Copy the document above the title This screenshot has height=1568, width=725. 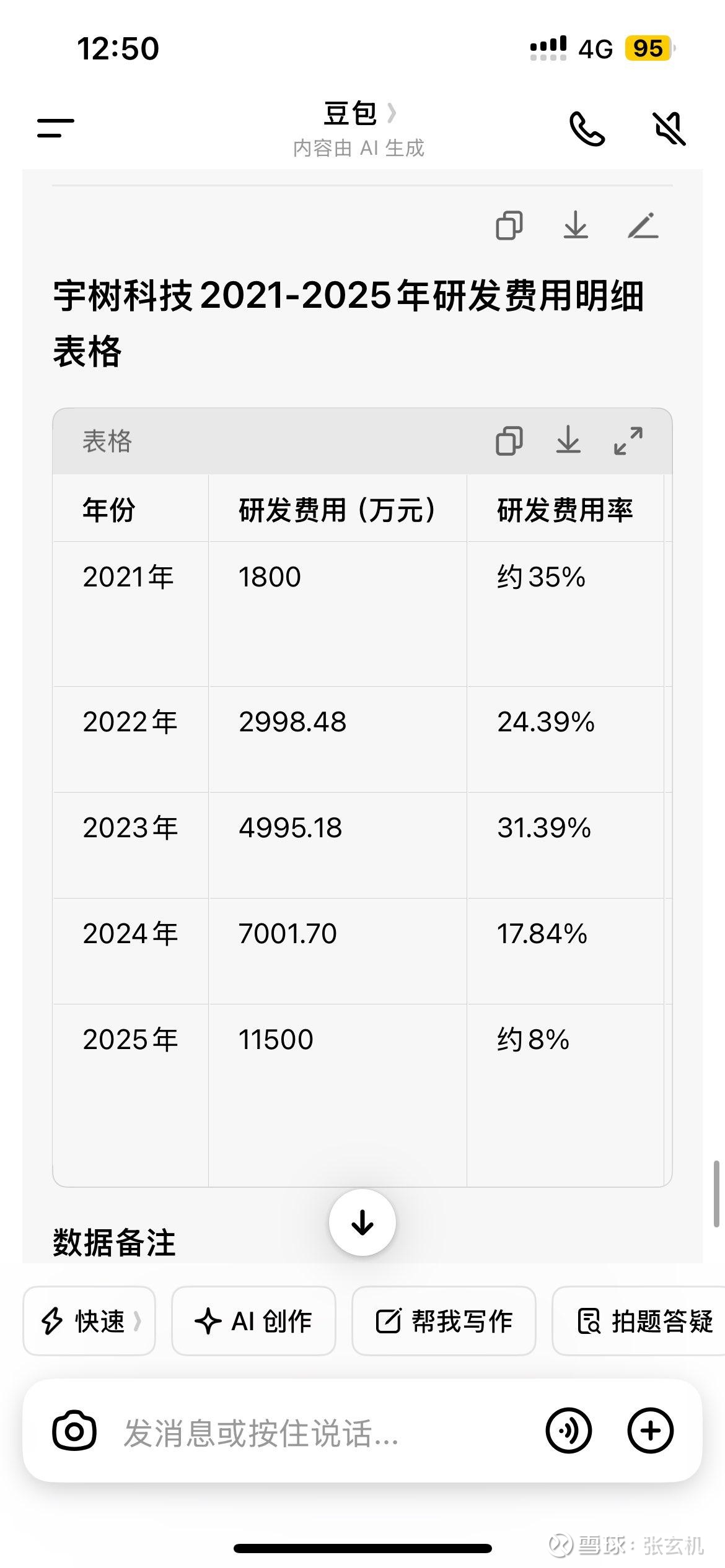click(509, 225)
